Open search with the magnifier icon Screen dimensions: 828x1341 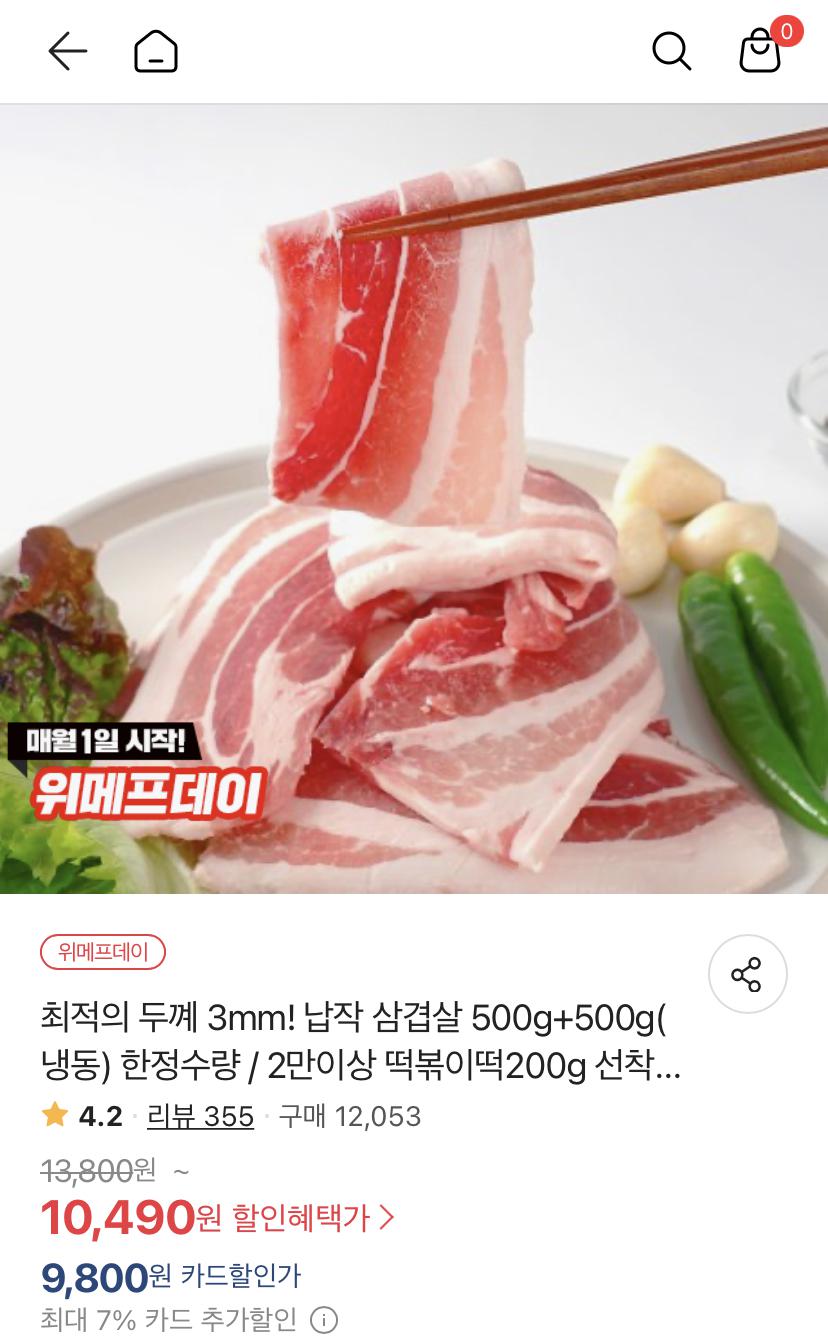671,51
